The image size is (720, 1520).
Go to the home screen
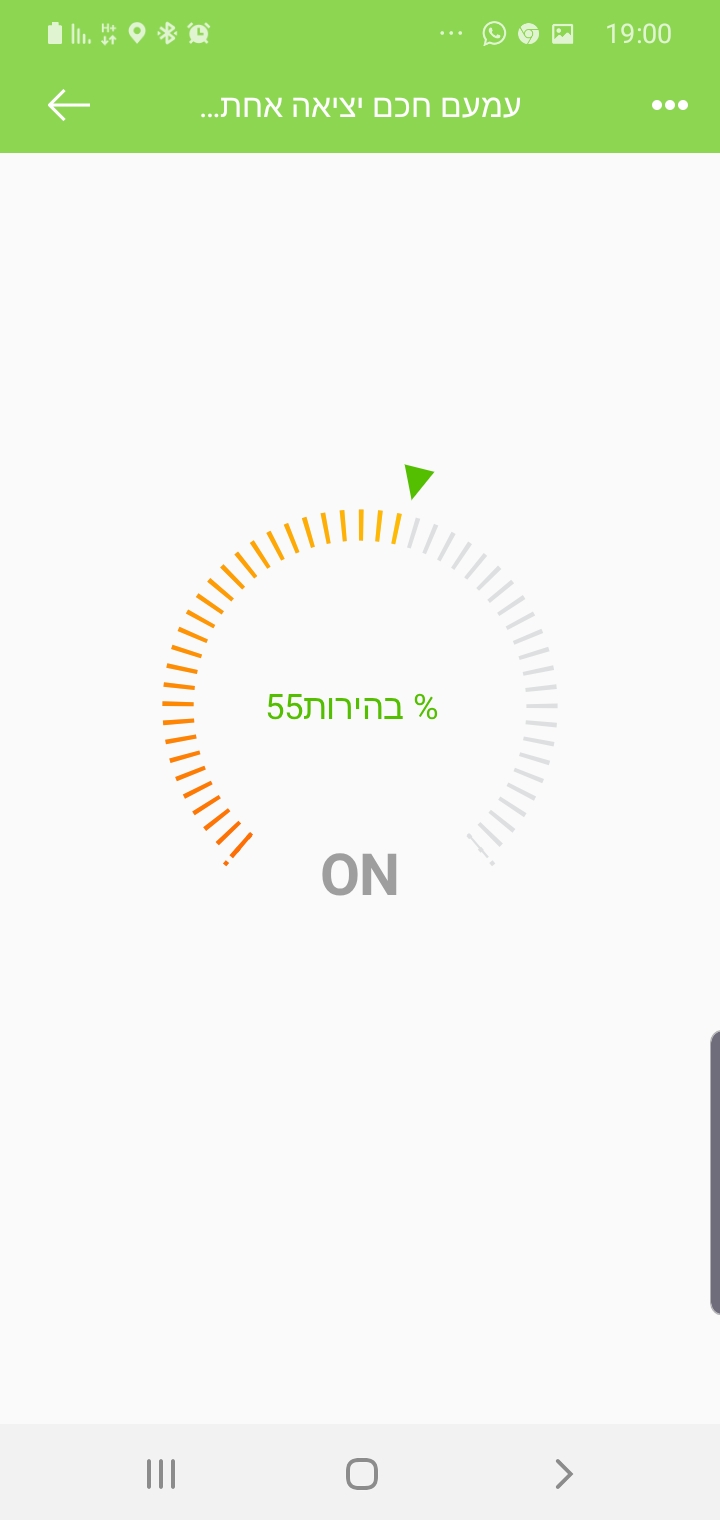[x=361, y=1473]
